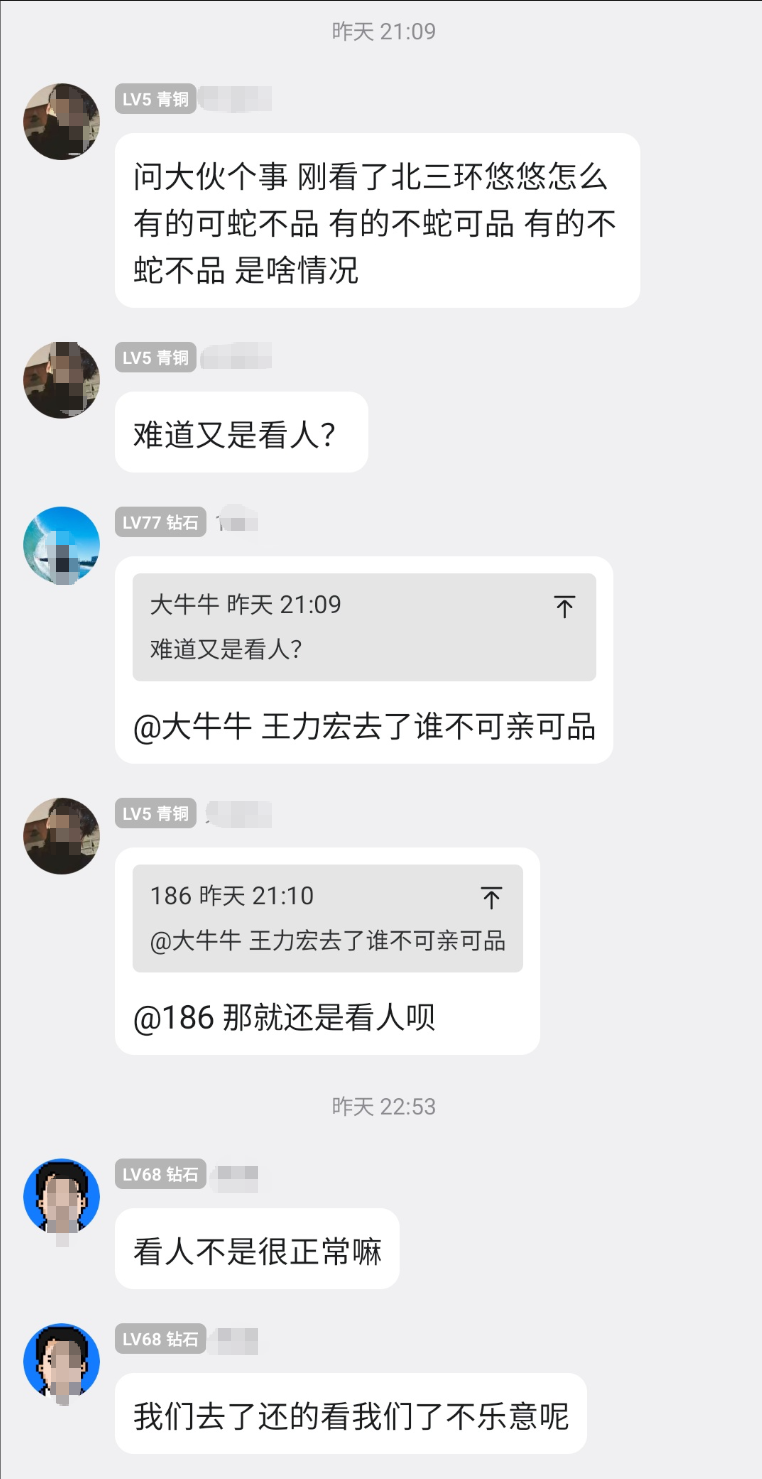Select the message bubble 看人不是很正常嘛
The width and height of the screenshot is (762, 1479).
pos(257,1249)
